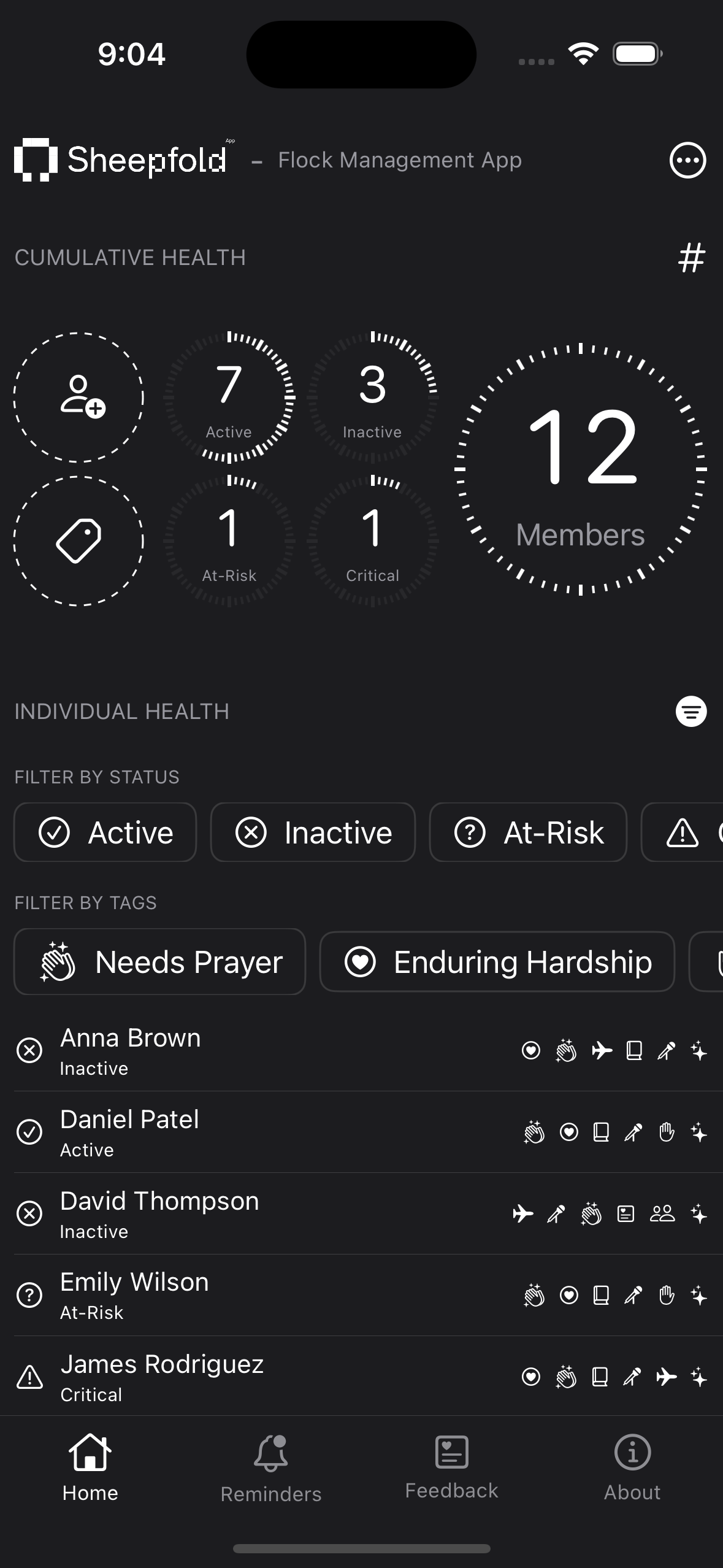
Task: Toggle the Individual Health filter icon
Action: [691, 712]
